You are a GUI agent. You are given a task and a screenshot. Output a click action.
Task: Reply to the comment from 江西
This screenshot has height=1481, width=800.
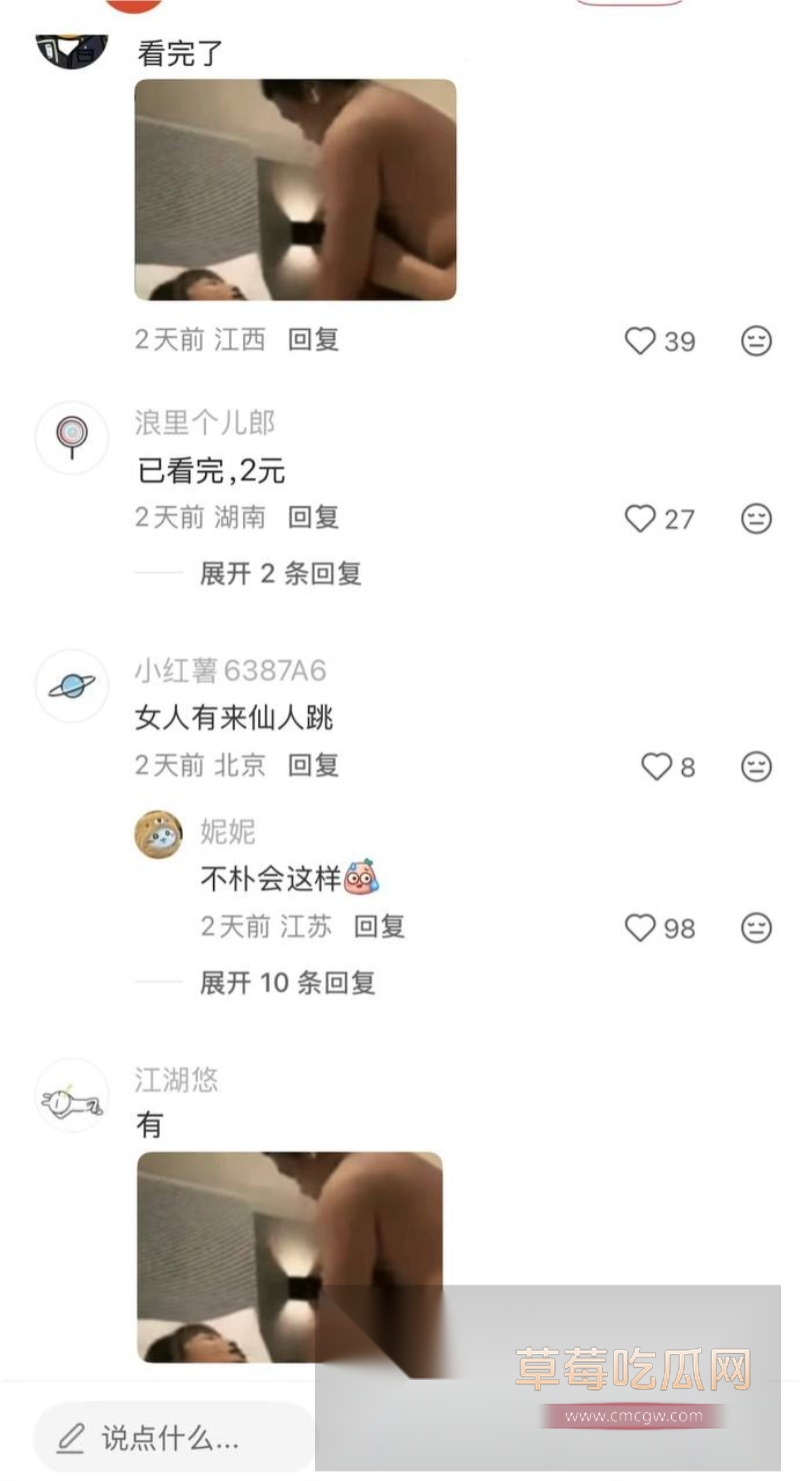(x=314, y=340)
